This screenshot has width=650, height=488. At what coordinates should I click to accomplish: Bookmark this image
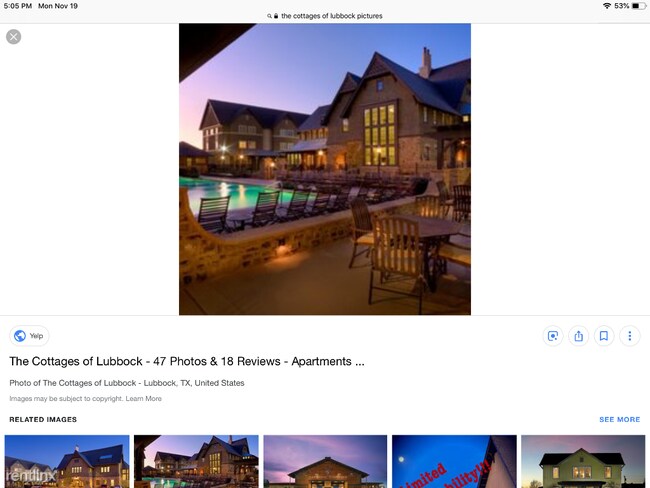604,336
